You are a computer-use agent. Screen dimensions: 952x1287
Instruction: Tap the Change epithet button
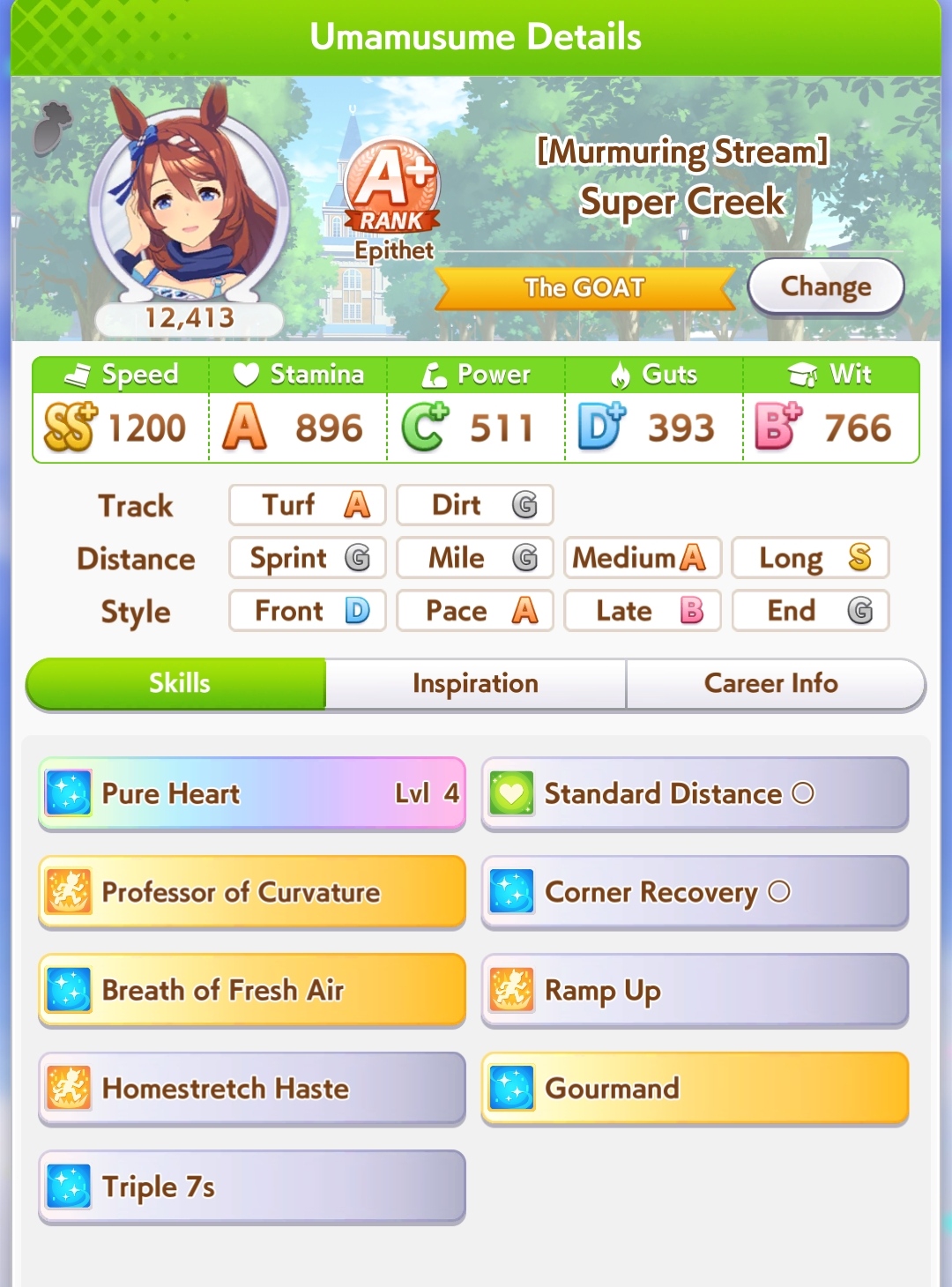point(826,286)
